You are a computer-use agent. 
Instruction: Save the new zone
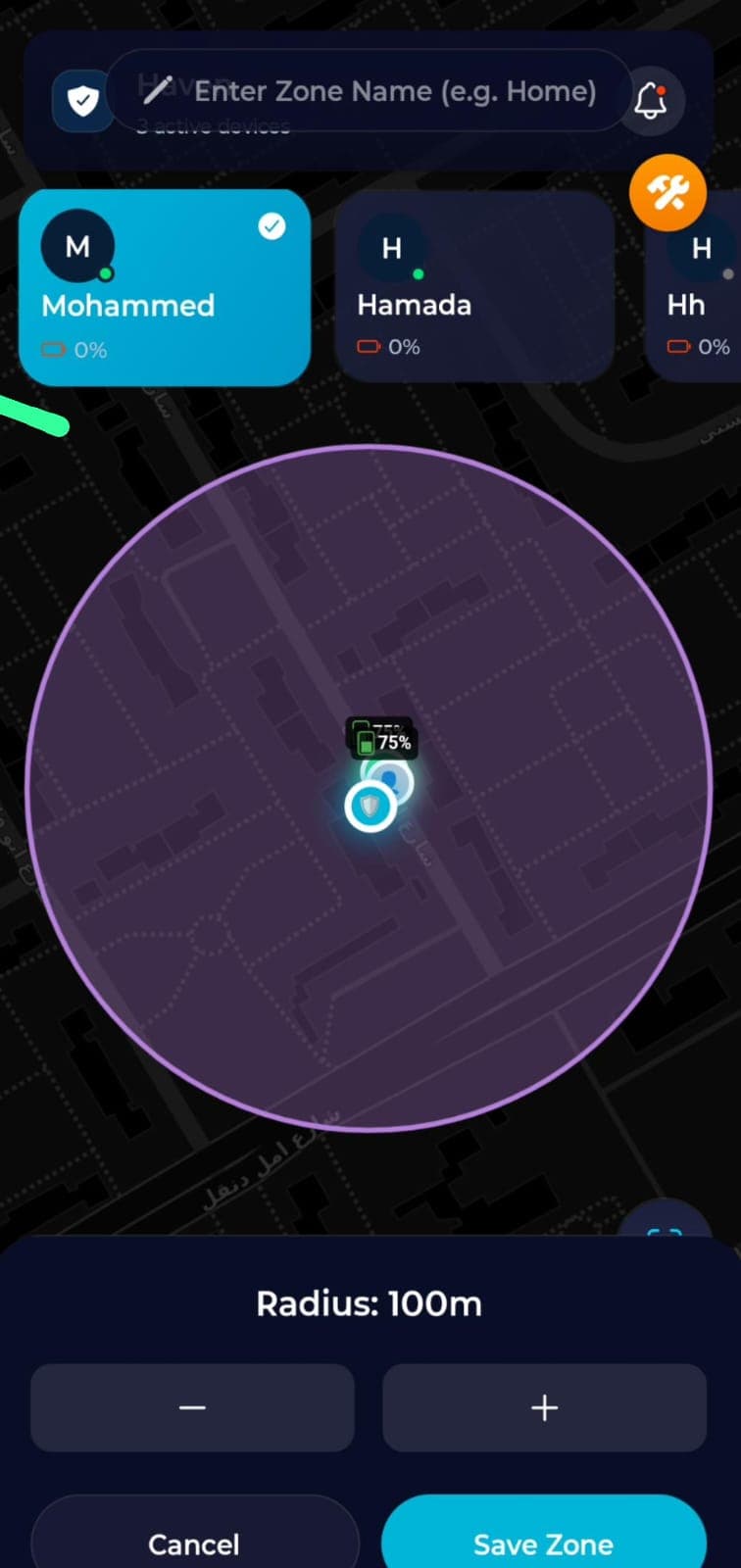tap(544, 1539)
